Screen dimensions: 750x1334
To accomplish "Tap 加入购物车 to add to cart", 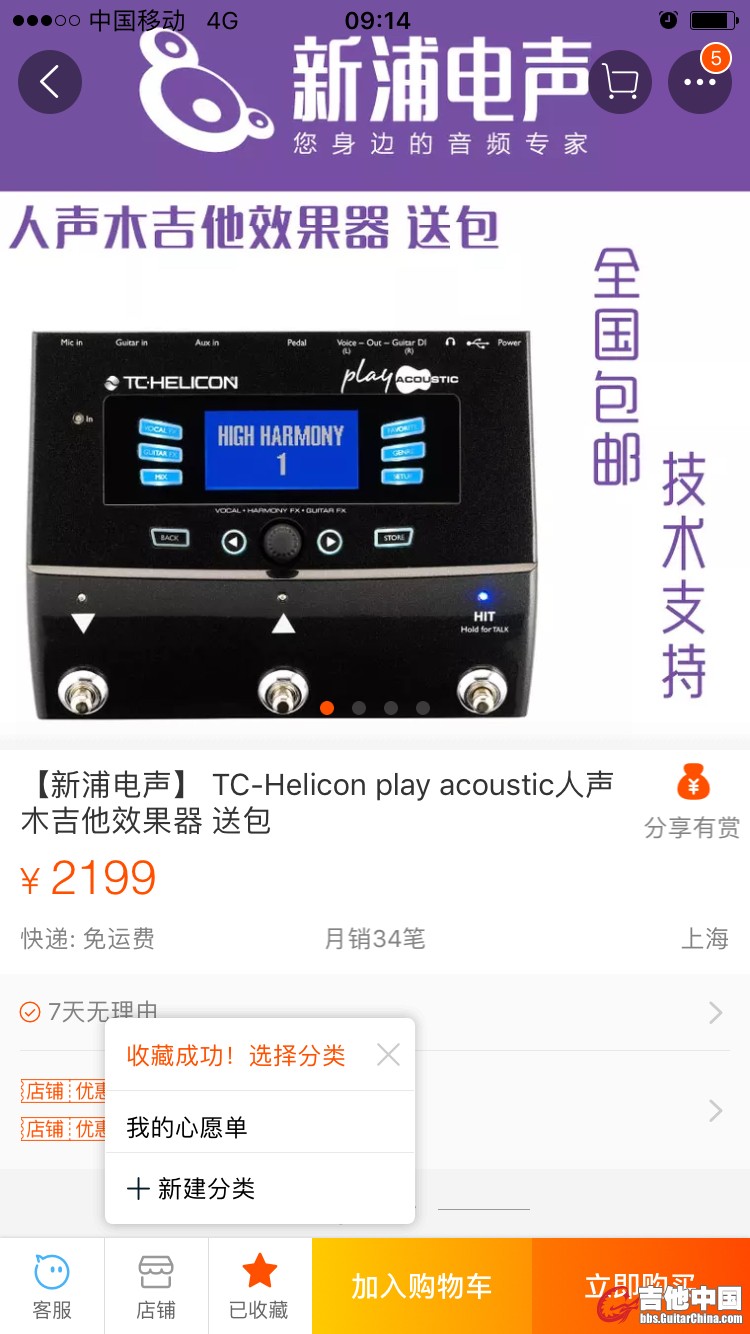I will click(421, 1286).
